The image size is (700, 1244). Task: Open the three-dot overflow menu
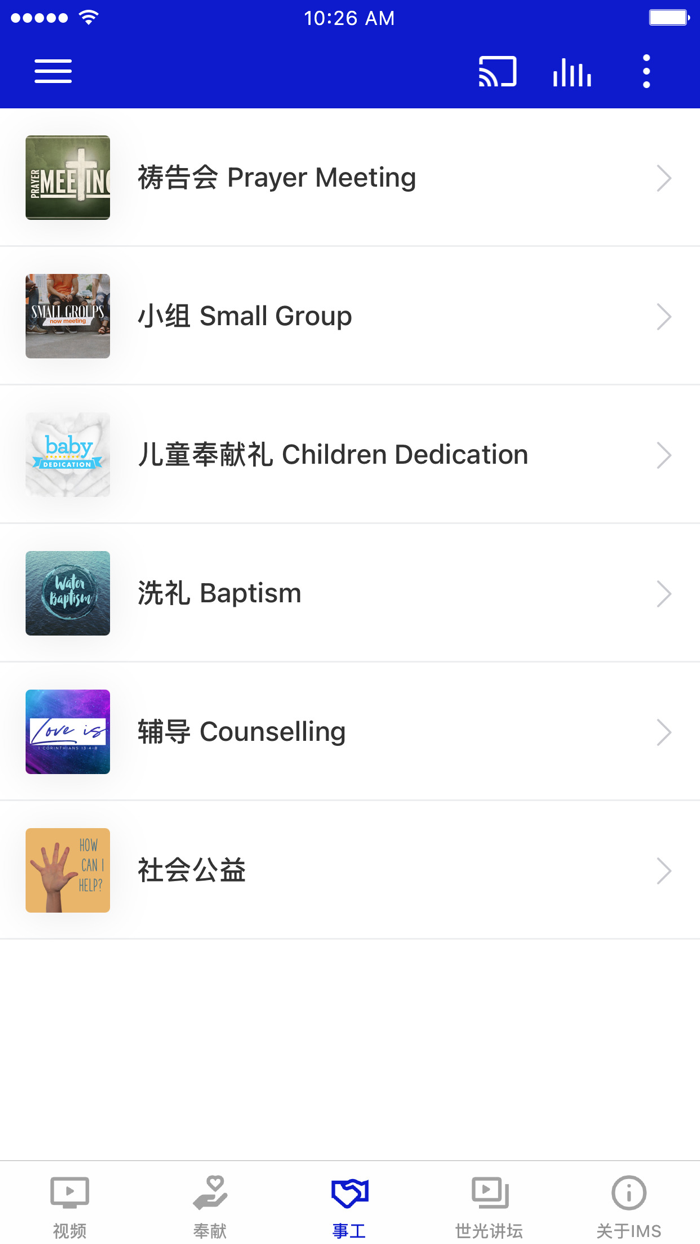click(646, 71)
